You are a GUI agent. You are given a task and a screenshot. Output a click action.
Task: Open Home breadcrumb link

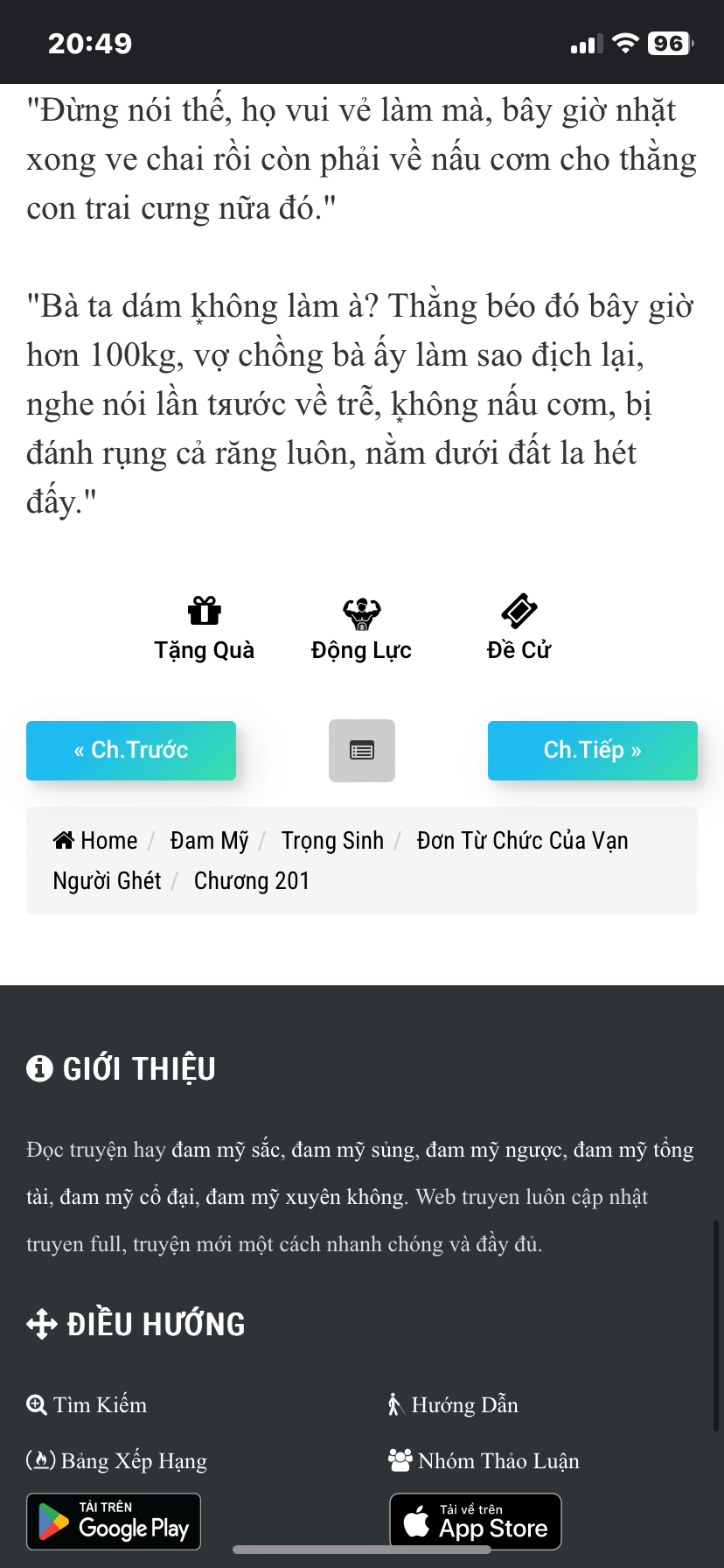[x=95, y=841]
